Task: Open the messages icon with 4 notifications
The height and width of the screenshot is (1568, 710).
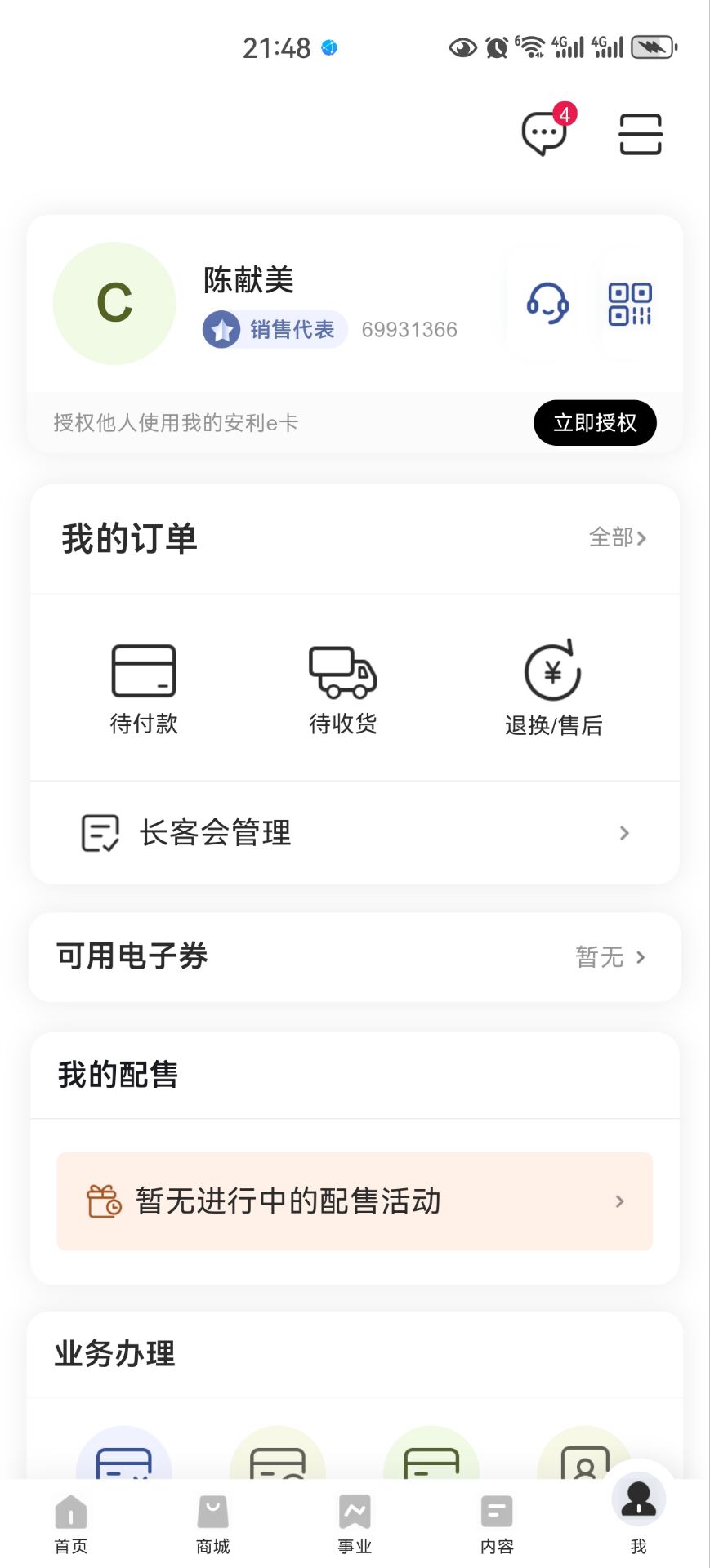Action: (x=544, y=133)
